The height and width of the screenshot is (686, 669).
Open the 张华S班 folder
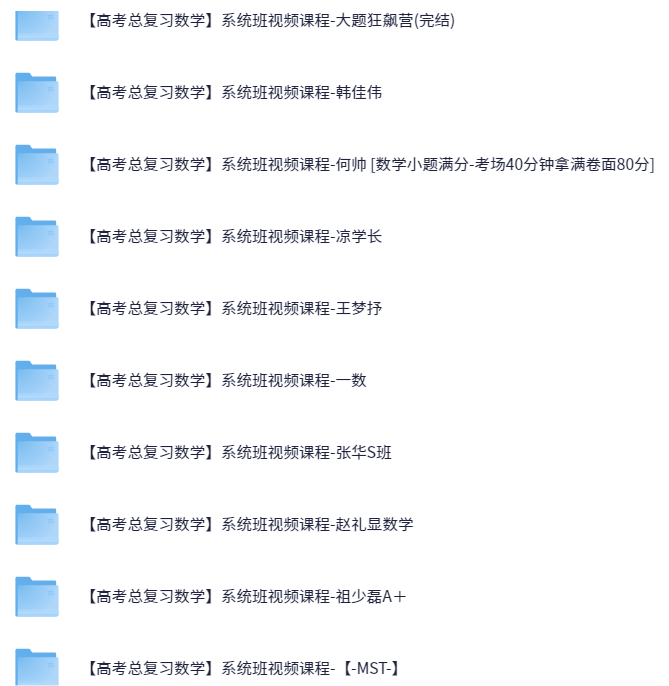point(238,453)
